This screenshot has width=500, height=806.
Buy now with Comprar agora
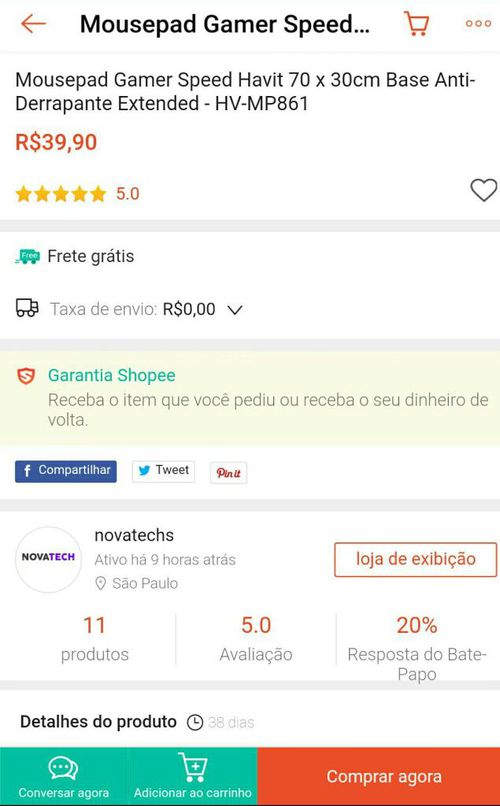point(379,776)
